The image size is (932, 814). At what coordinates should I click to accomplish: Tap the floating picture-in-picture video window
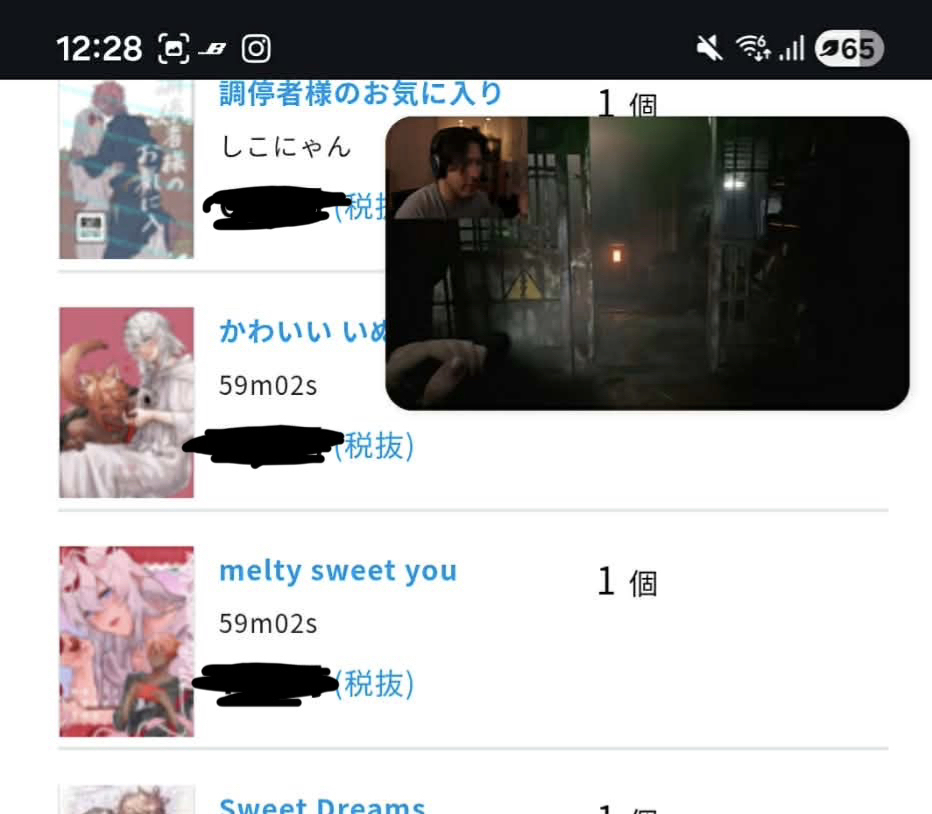tap(647, 263)
